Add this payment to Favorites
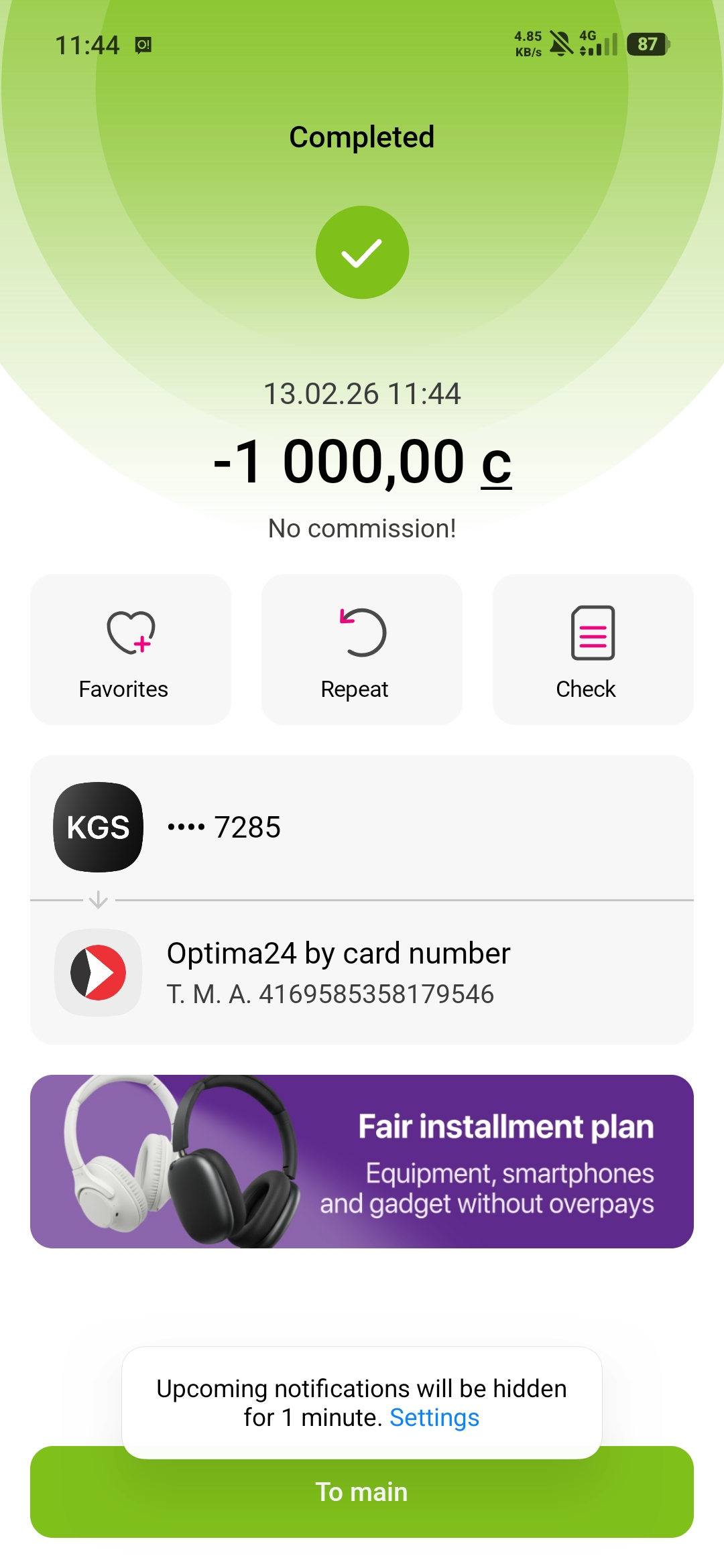This screenshot has height=1568, width=724. 131,649
